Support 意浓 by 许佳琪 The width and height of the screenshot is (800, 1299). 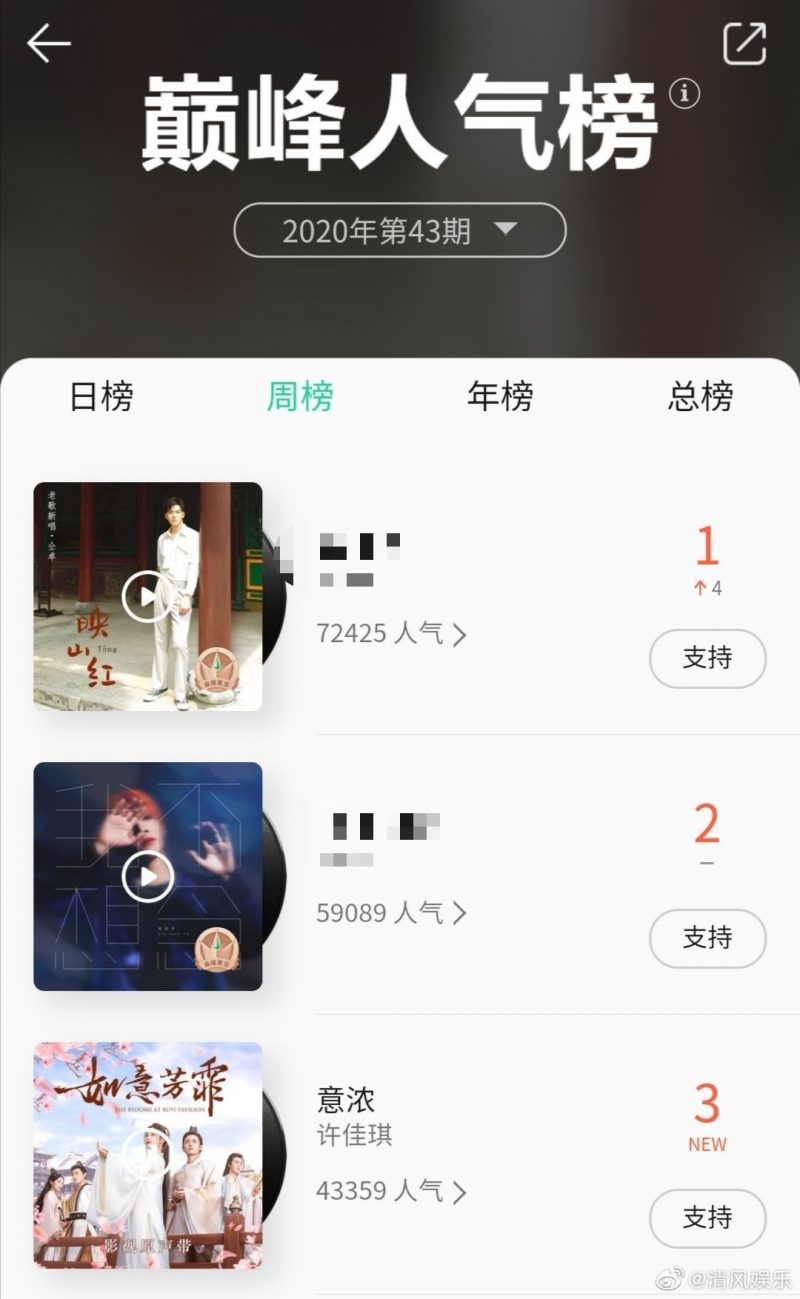coord(708,1218)
